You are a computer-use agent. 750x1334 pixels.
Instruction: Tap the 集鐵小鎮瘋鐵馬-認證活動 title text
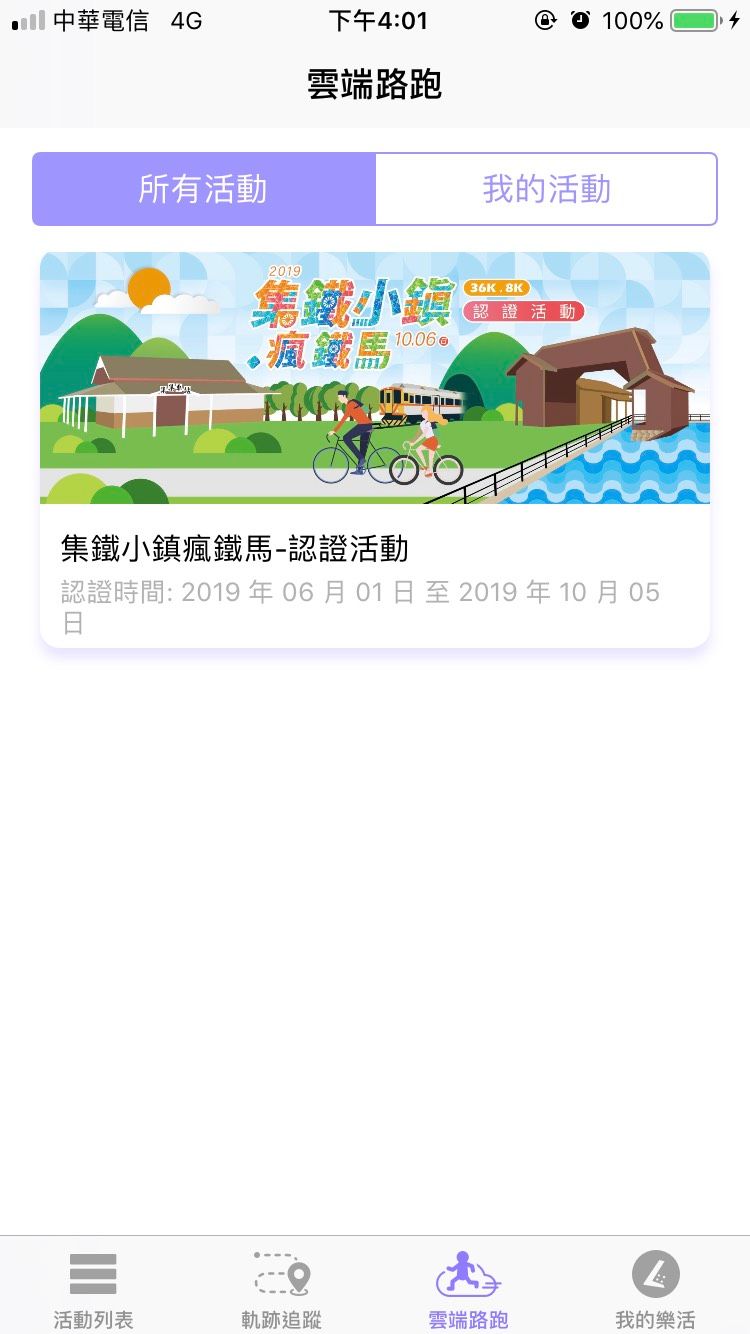pyautogui.click(x=235, y=548)
